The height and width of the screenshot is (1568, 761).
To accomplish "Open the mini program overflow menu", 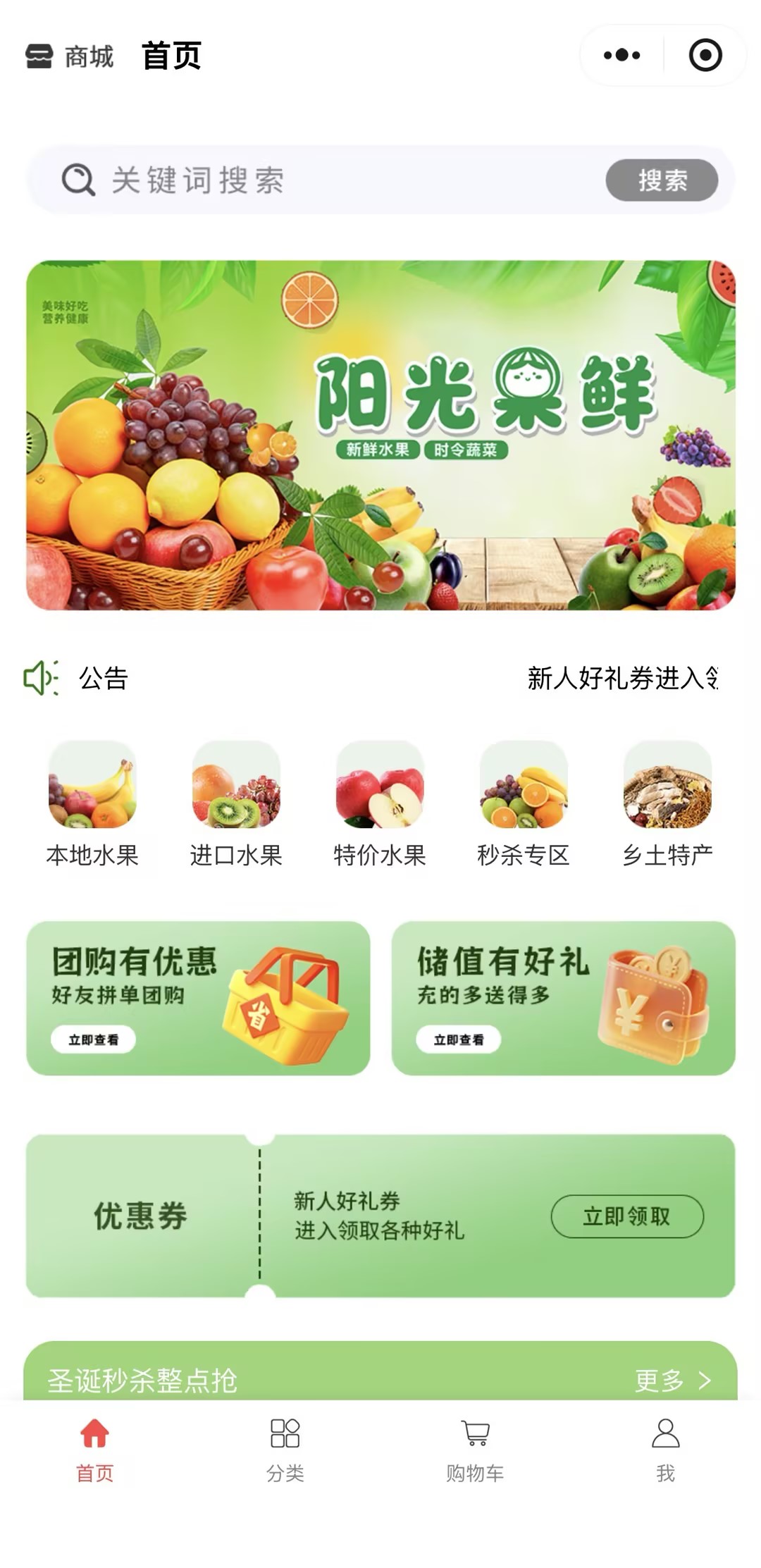I will pyautogui.click(x=621, y=55).
